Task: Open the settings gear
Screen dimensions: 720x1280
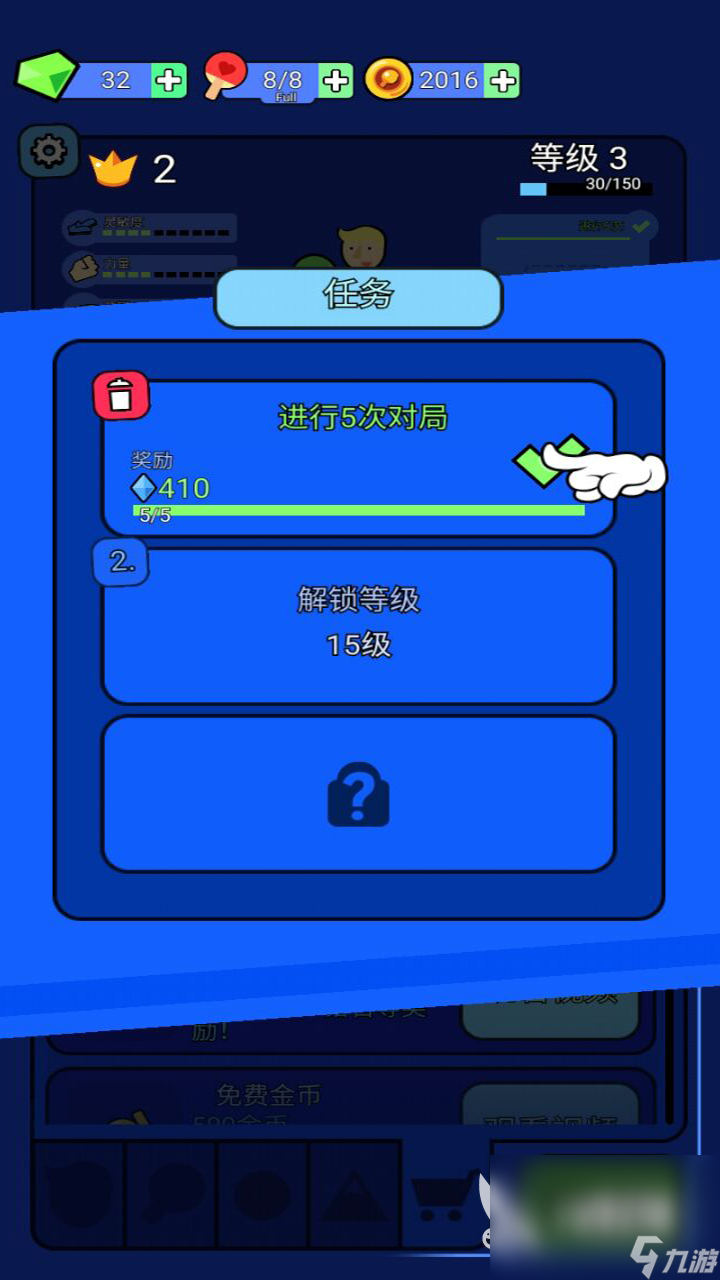Action: click(x=48, y=152)
